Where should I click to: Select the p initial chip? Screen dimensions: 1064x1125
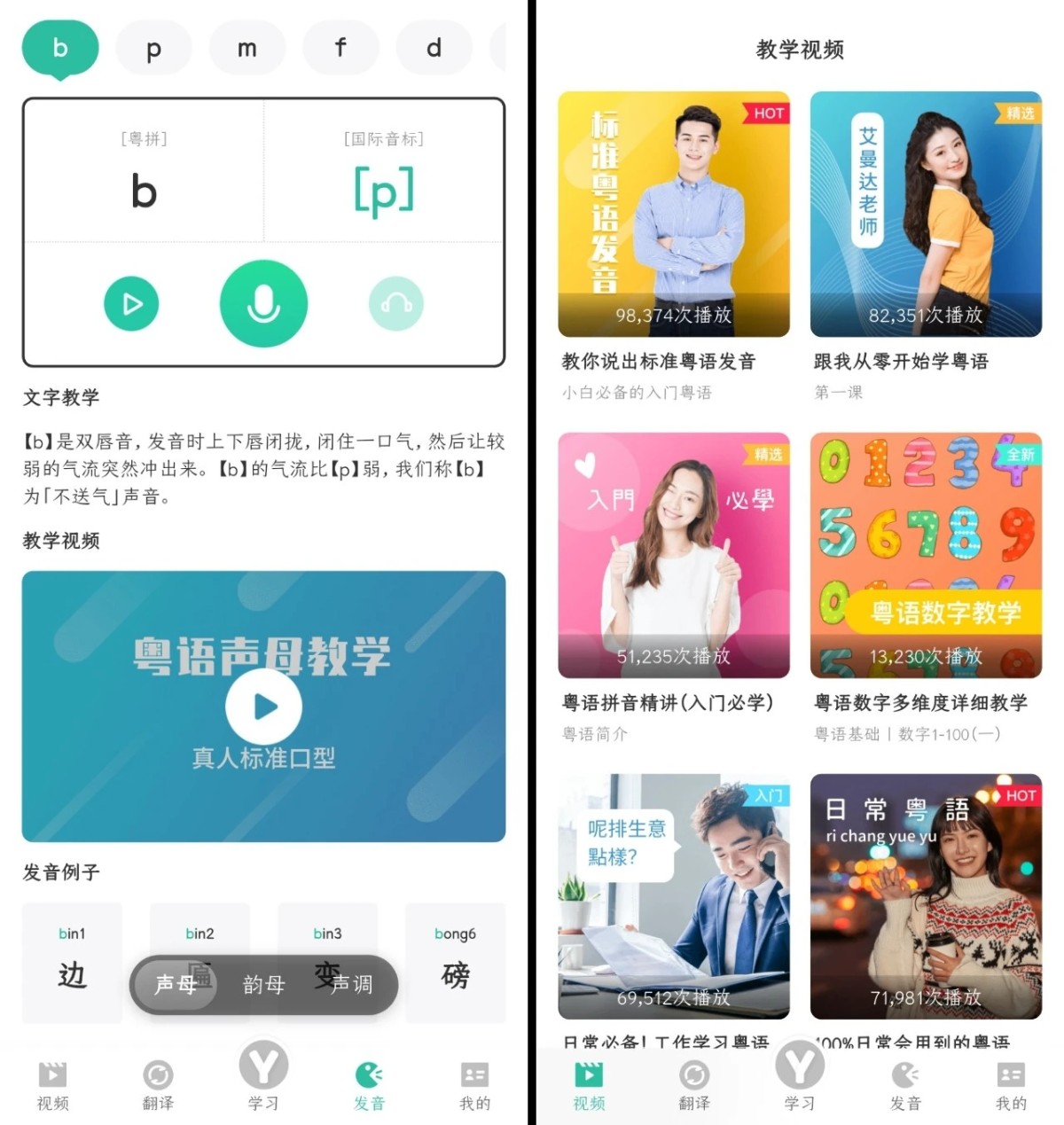point(153,49)
